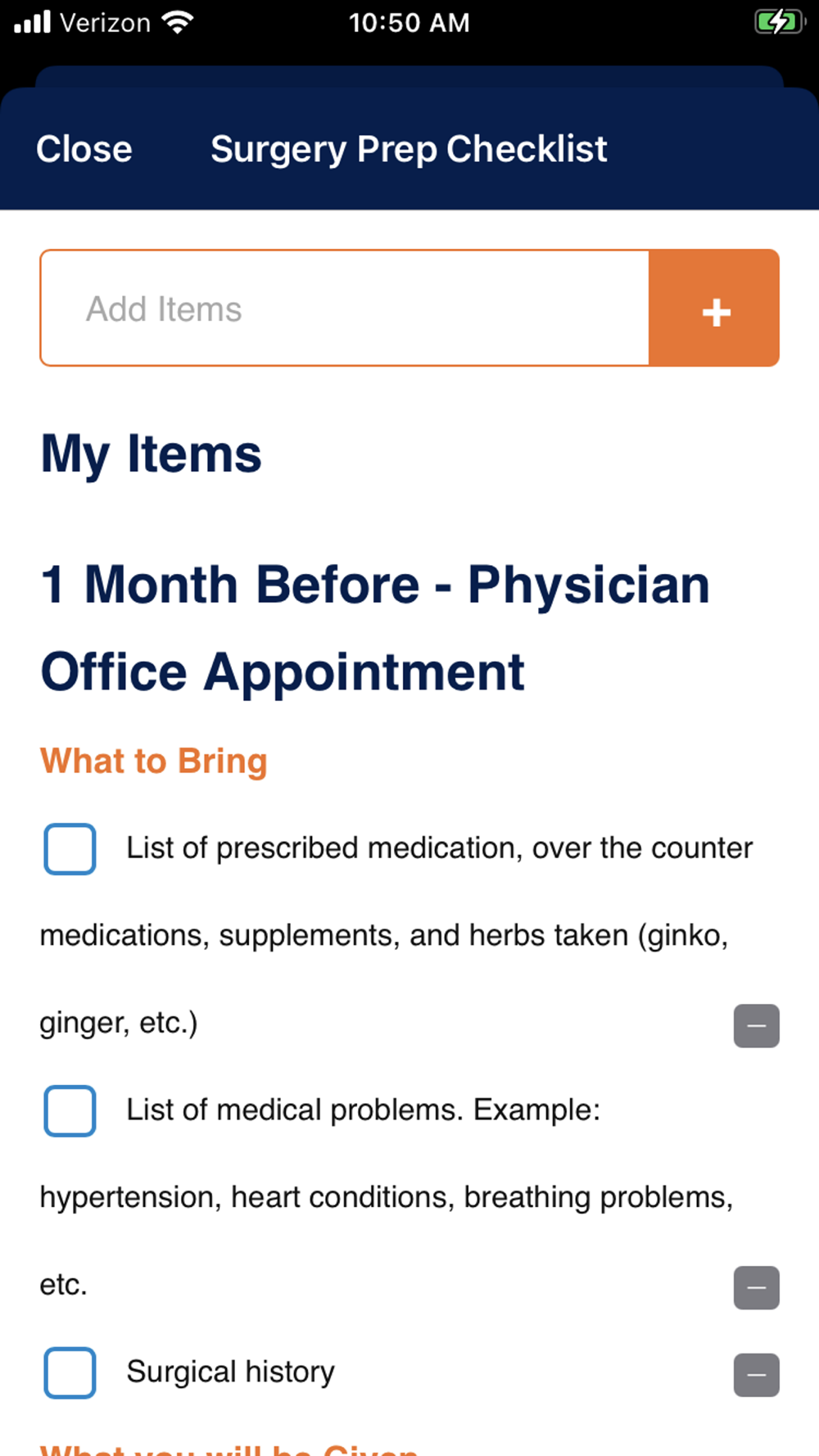Screen dimensions: 819x1456
Task: Remove the prescribed medication list item
Action: [x=757, y=1026]
